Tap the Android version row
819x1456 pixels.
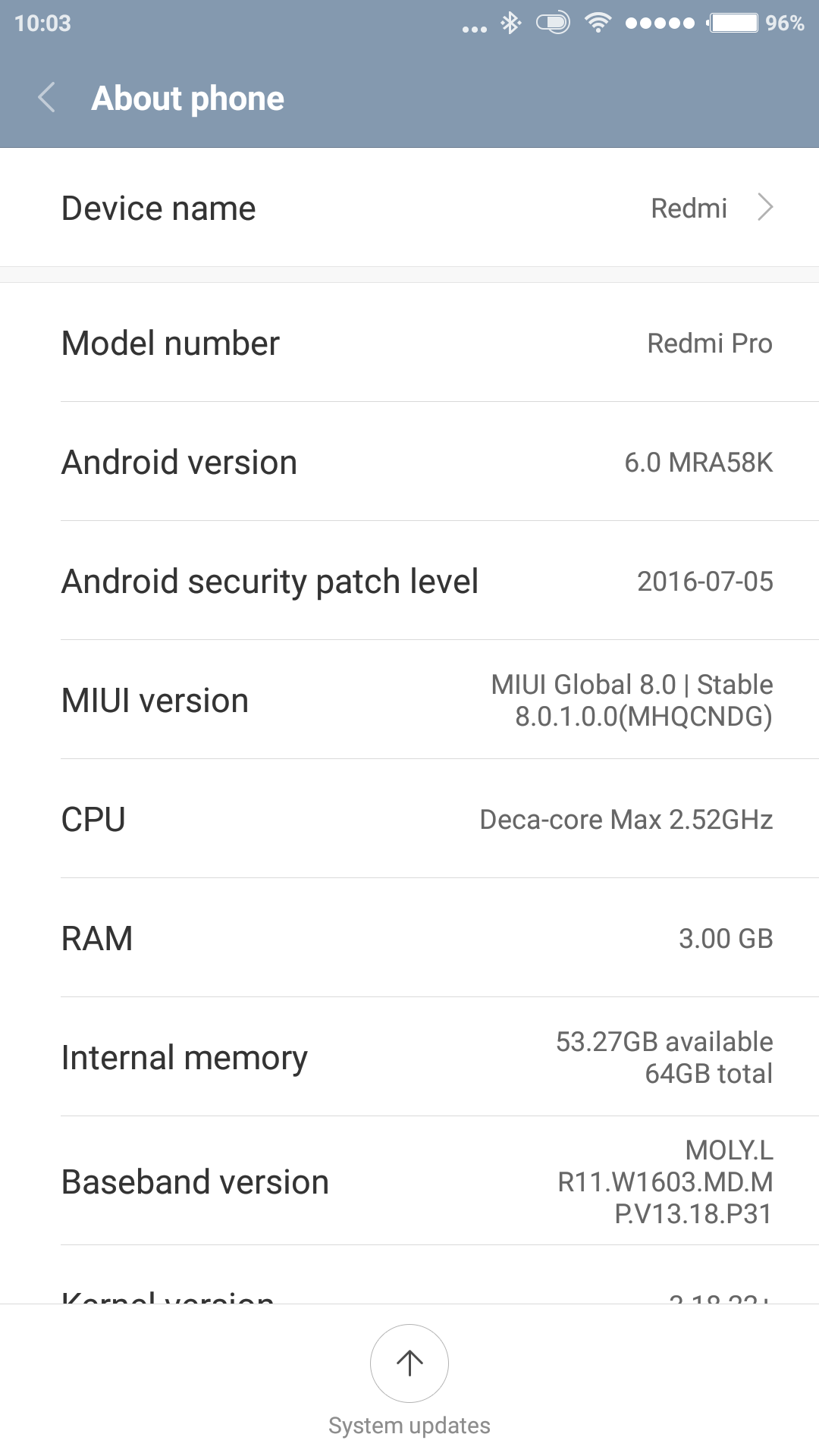409,462
